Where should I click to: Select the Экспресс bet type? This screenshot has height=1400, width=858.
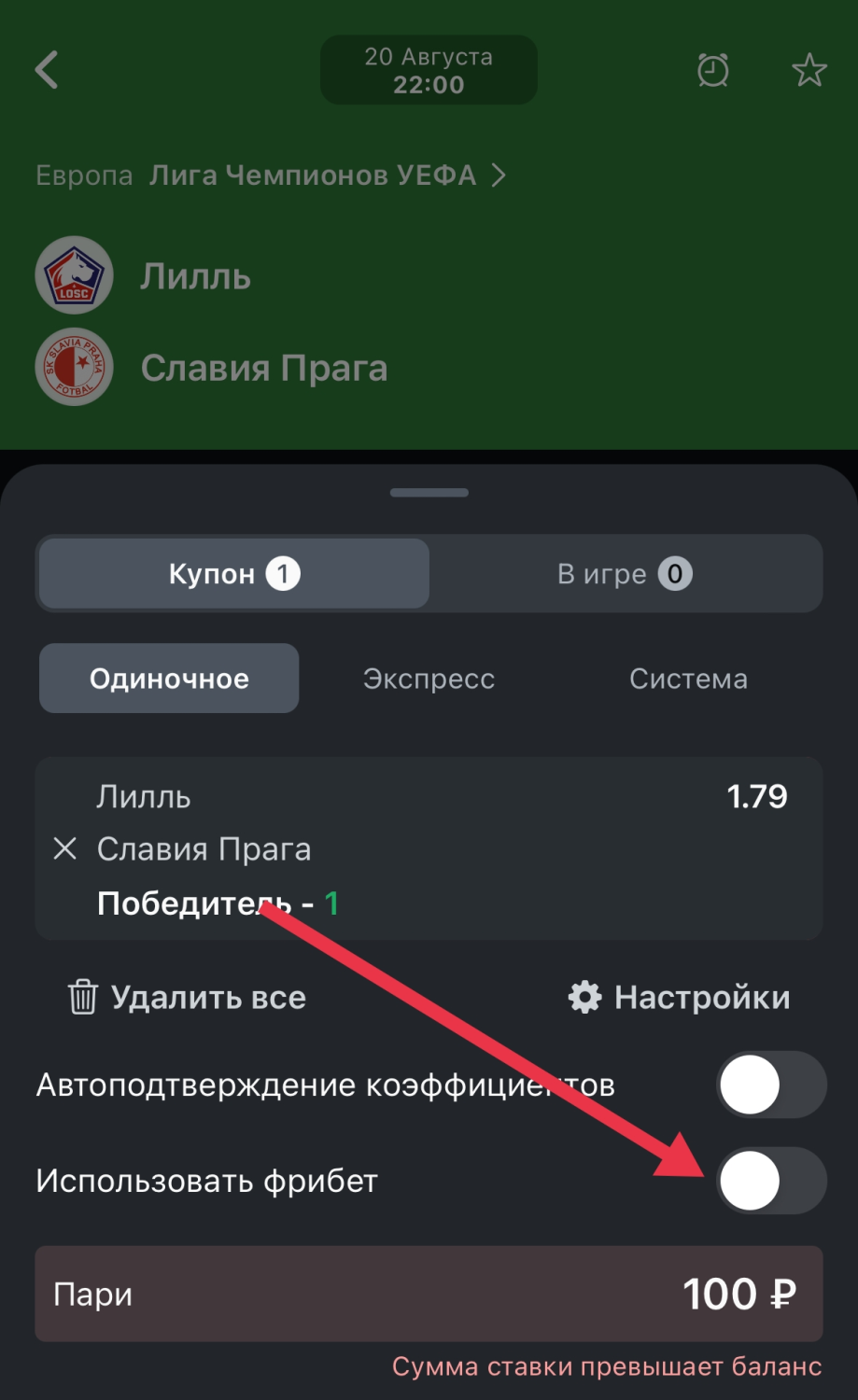(429, 679)
